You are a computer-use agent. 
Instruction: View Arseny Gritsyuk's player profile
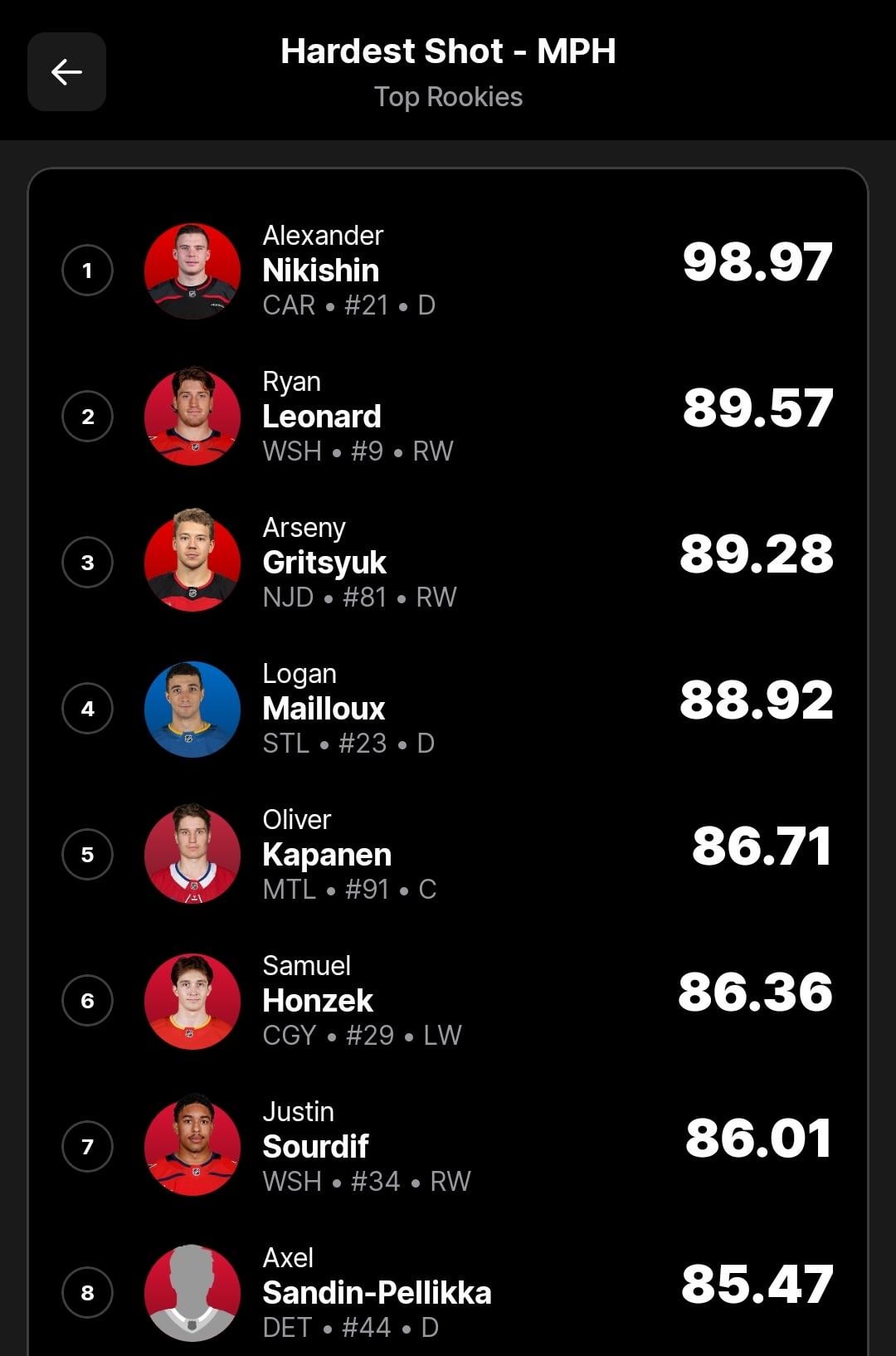click(448, 563)
